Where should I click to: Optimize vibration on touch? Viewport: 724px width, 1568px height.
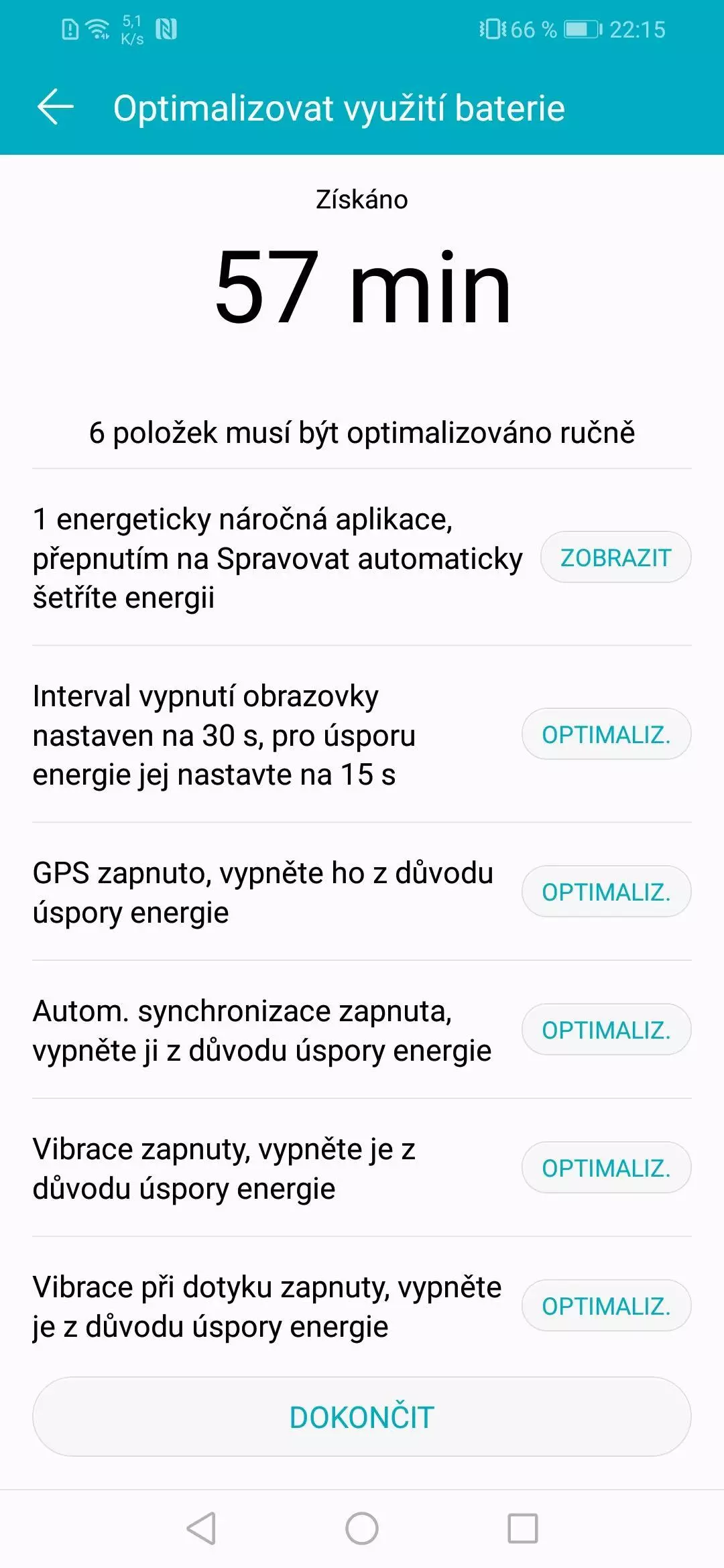606,1306
